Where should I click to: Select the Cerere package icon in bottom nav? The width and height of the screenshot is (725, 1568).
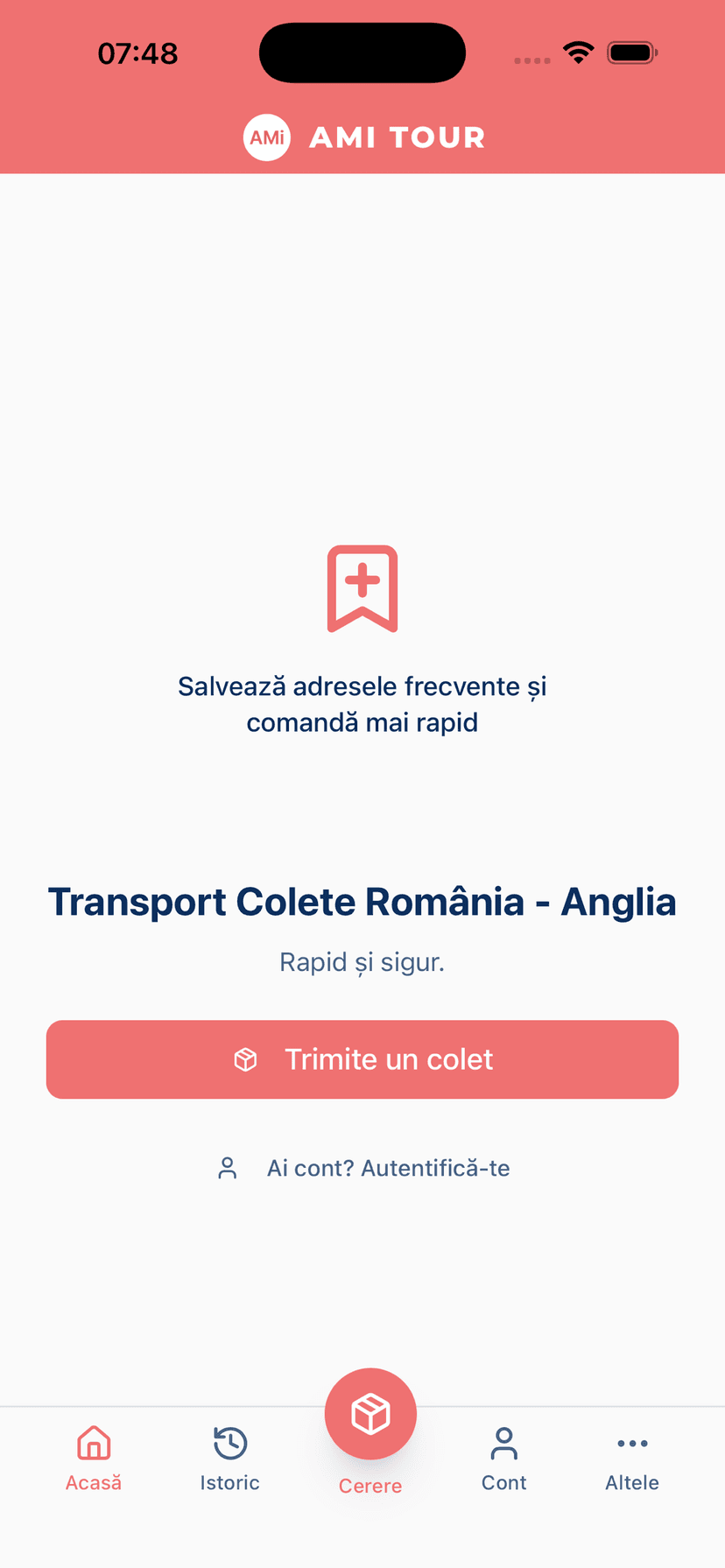(370, 1413)
